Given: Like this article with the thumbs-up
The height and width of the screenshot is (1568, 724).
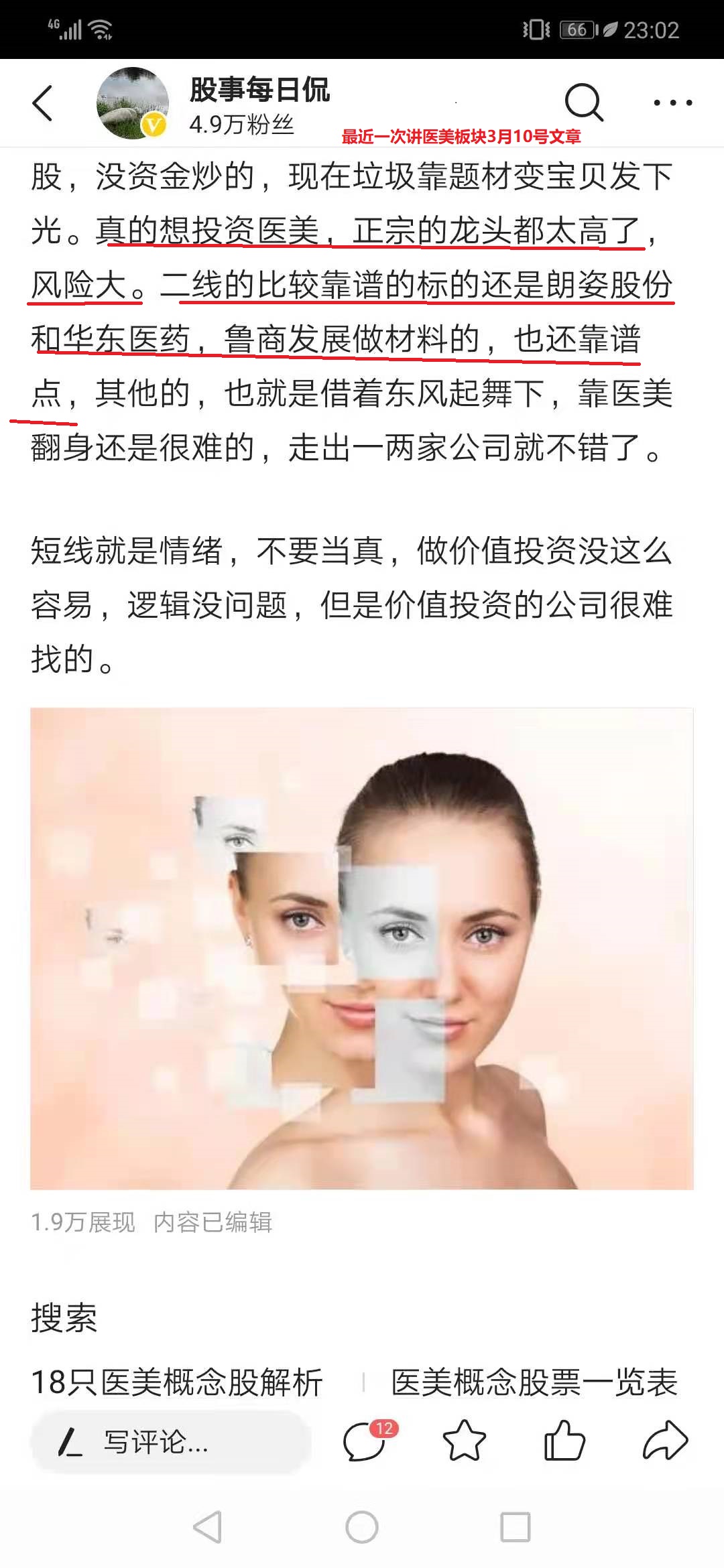Looking at the screenshot, I should pos(564,1441).
